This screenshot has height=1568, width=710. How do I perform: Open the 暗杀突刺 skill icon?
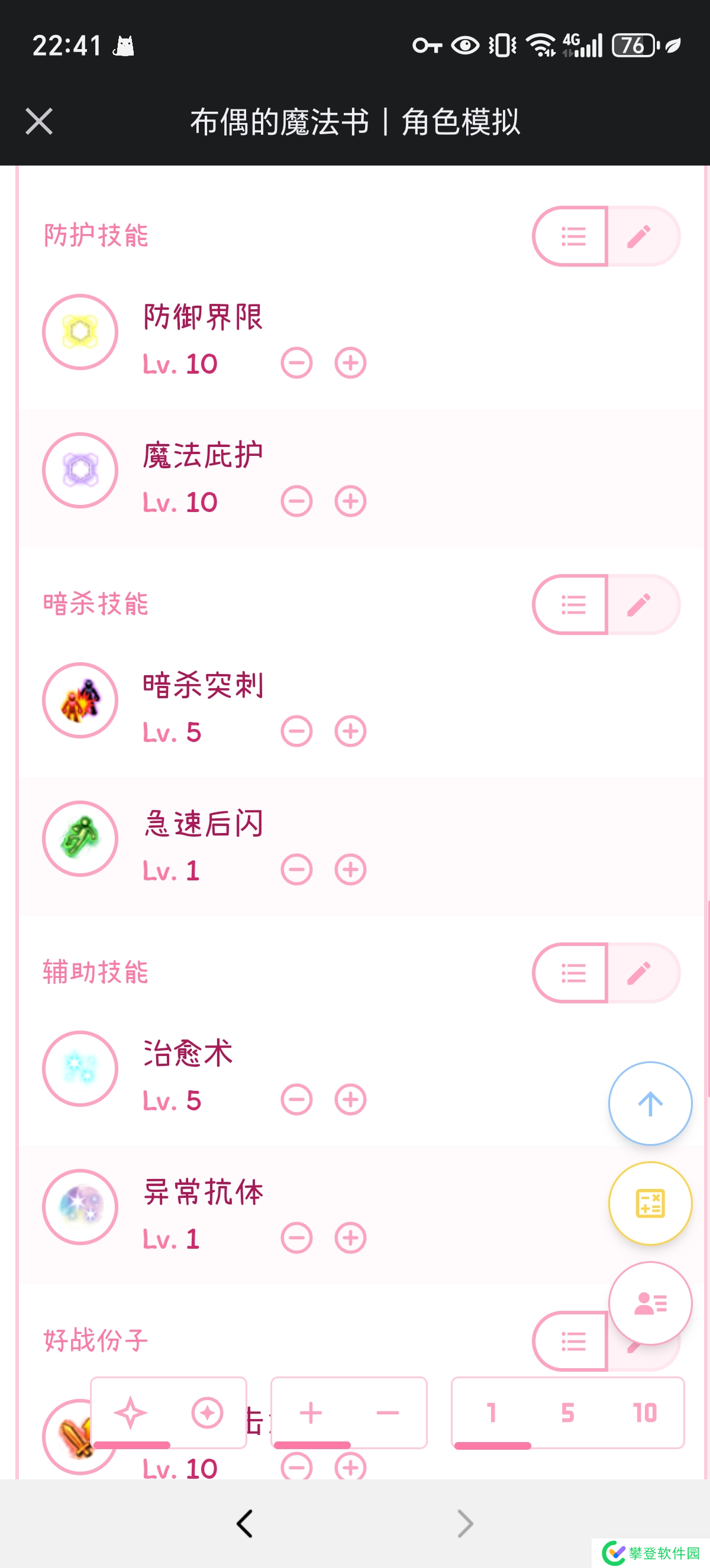(x=80, y=701)
